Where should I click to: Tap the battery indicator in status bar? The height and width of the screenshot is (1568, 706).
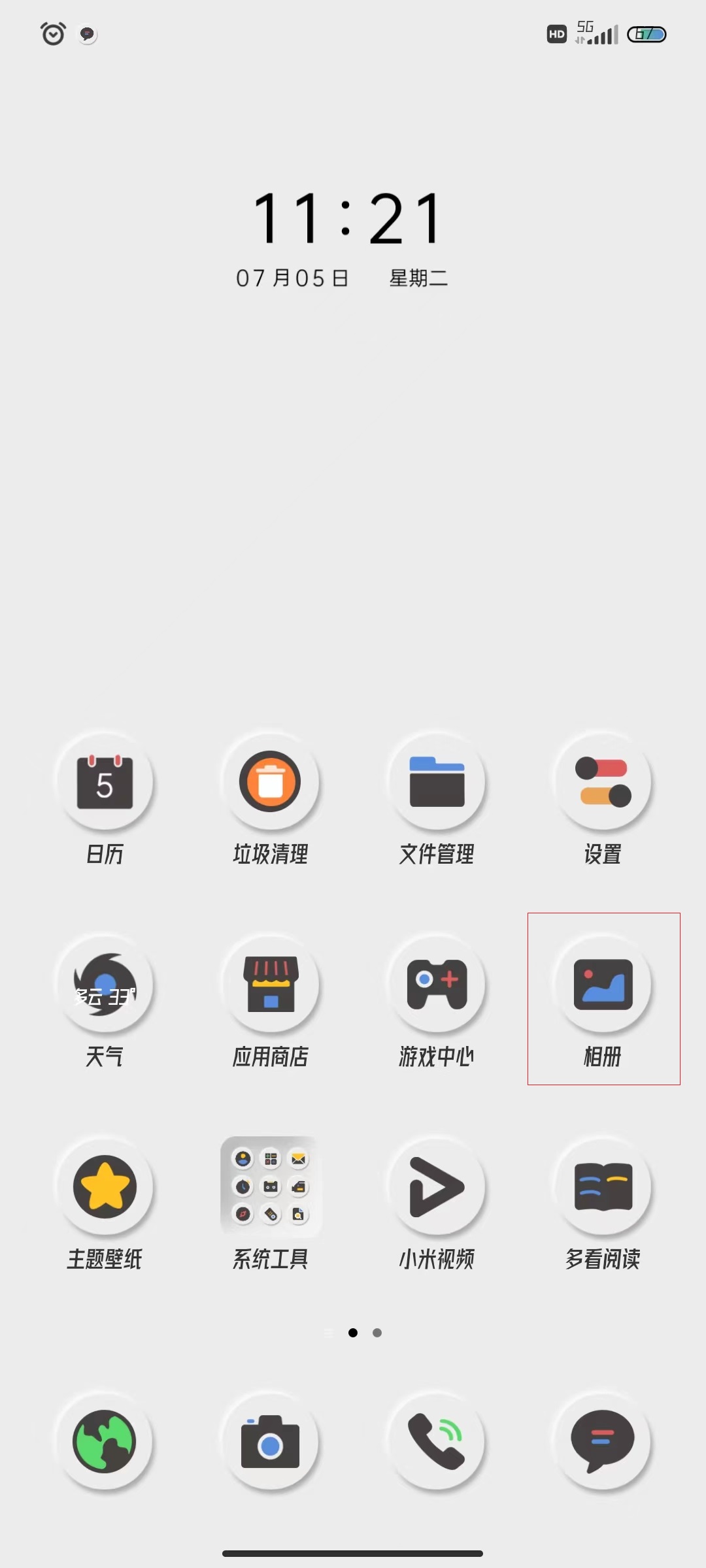646,33
